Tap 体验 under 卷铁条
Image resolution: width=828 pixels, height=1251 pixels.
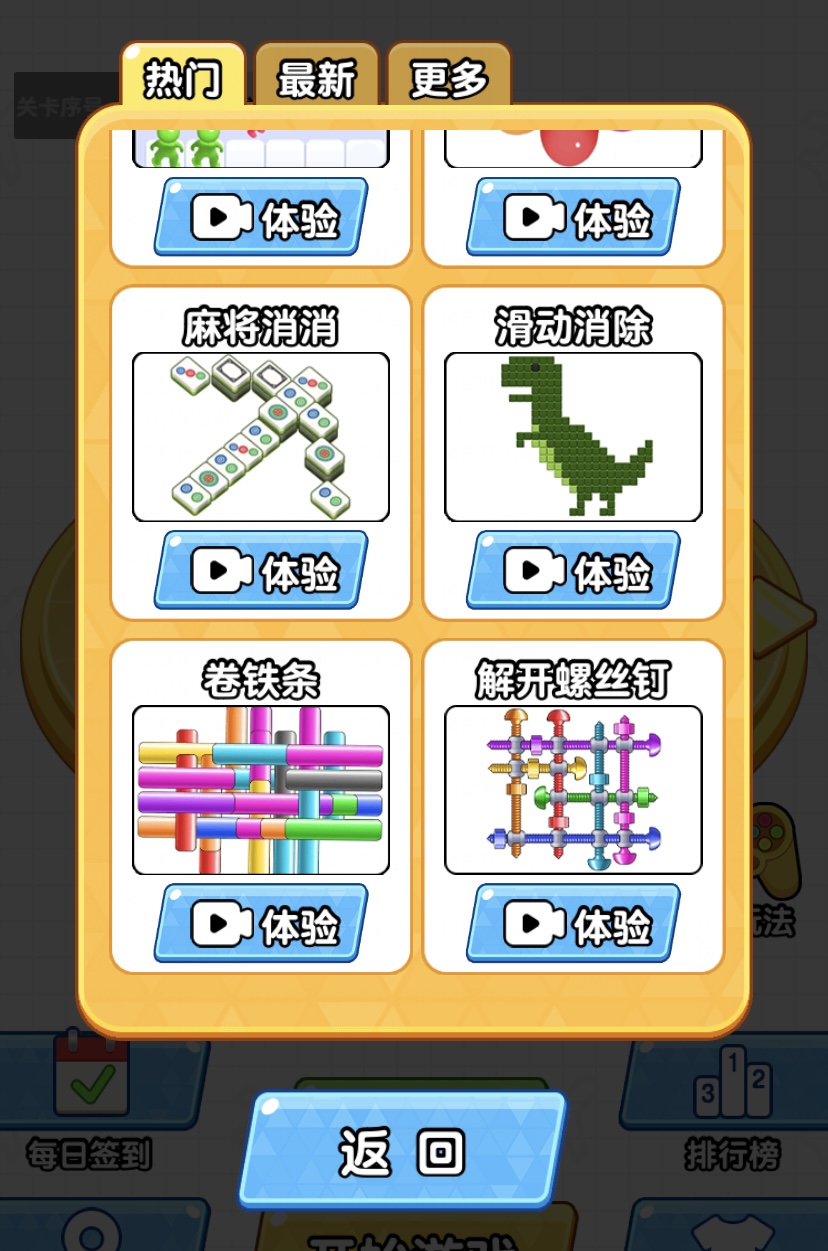coord(261,923)
